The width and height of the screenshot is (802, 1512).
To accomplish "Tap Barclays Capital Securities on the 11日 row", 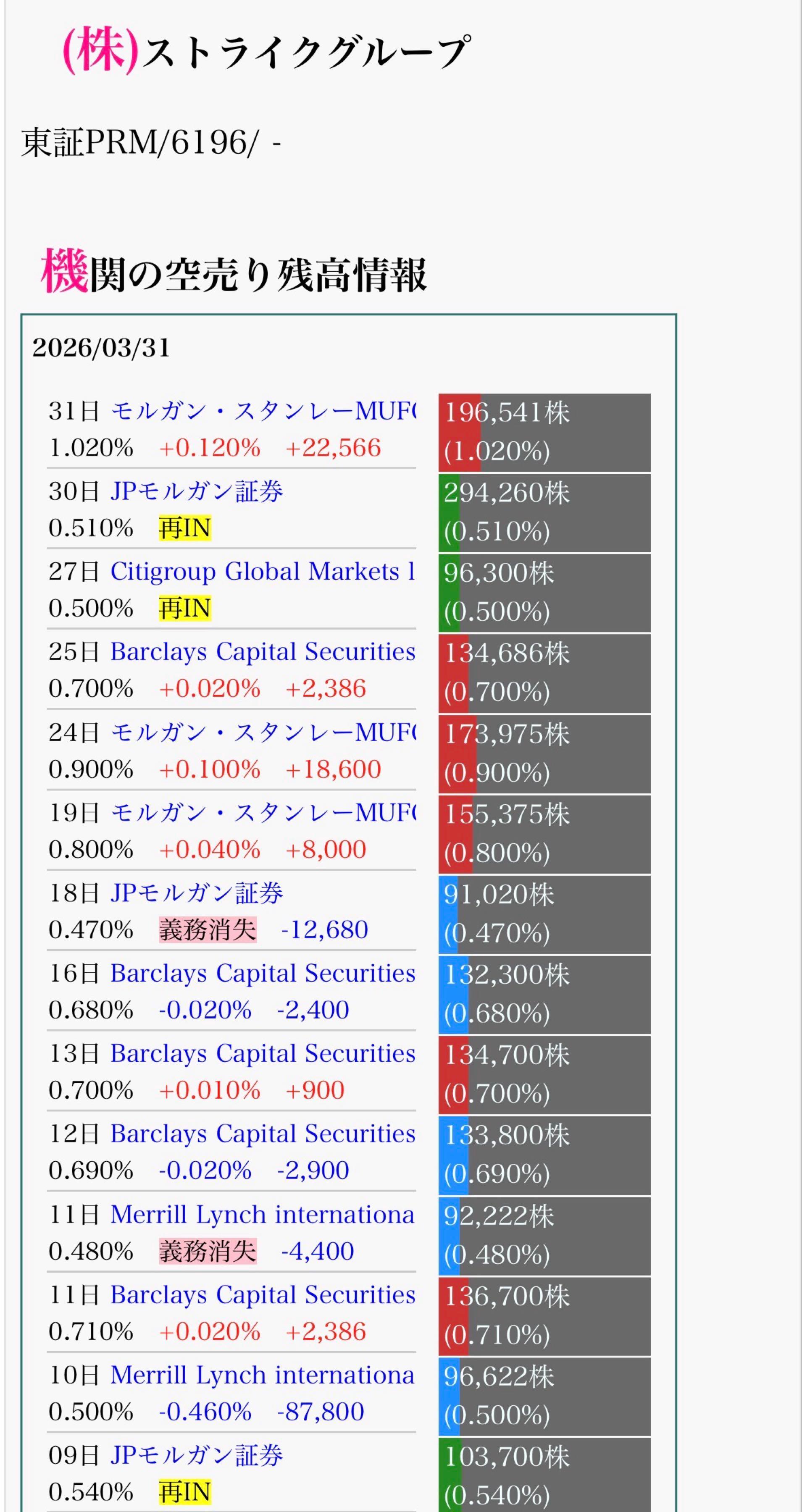I will (263, 1294).
